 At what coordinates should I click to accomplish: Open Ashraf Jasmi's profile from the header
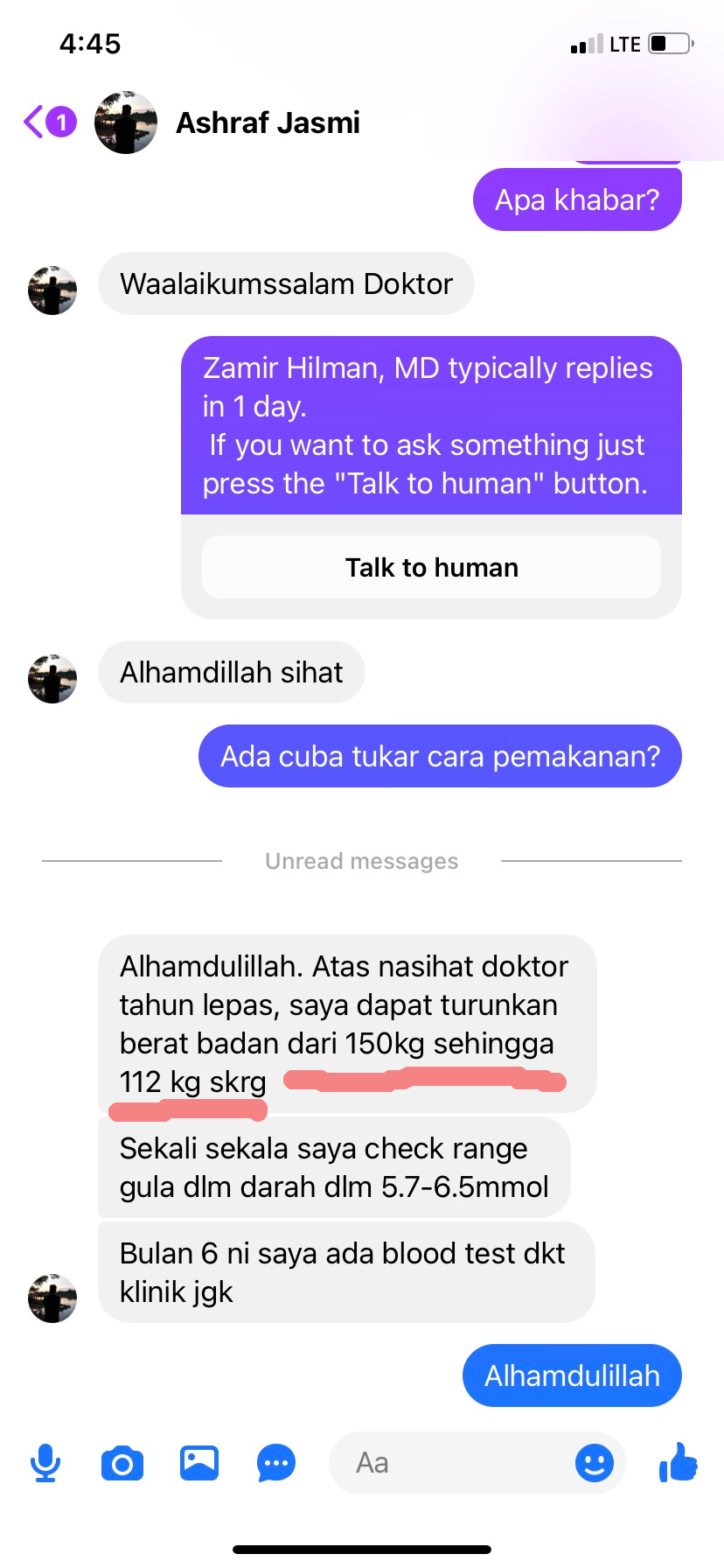tap(268, 122)
